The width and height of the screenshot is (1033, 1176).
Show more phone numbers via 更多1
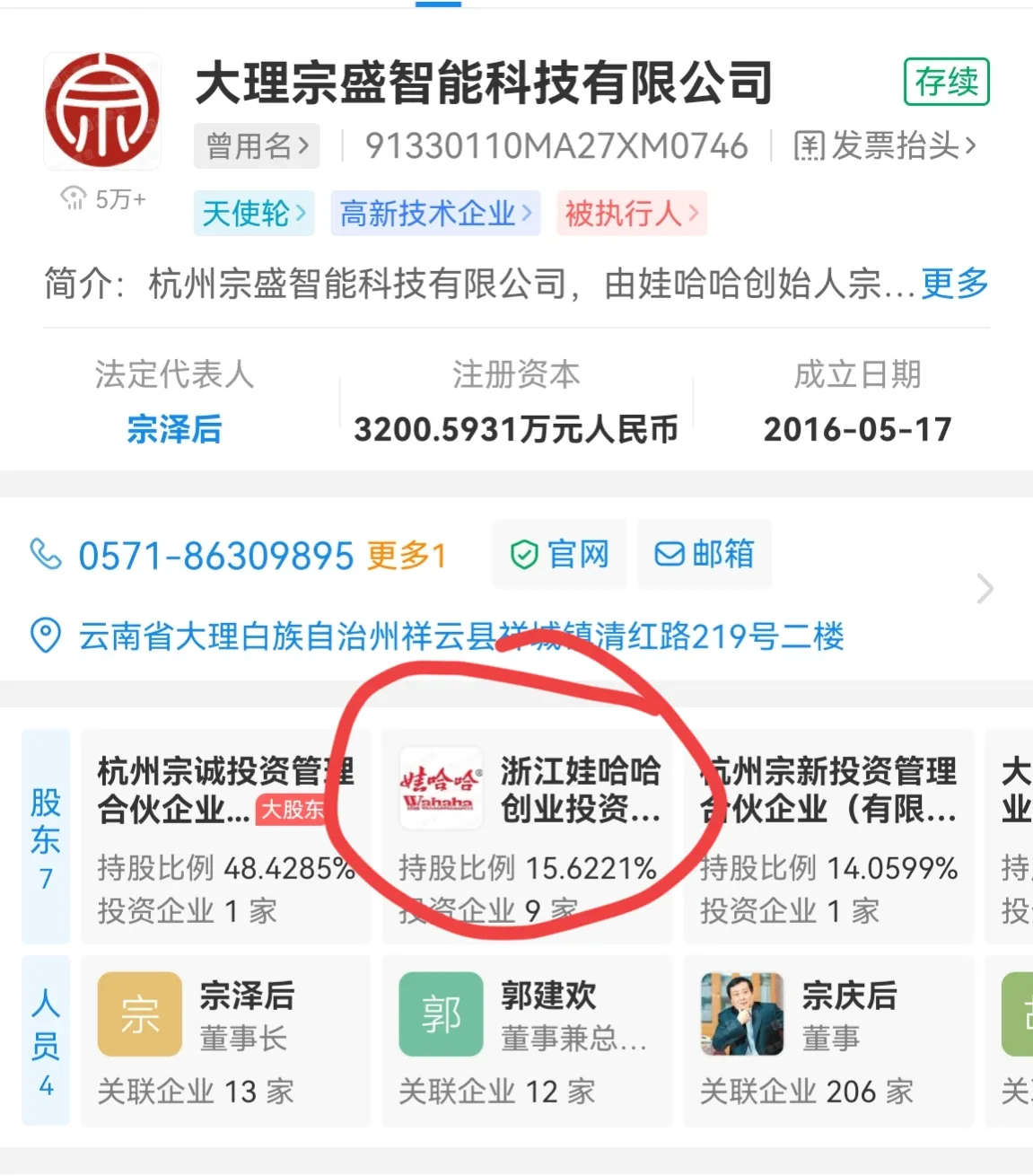[x=407, y=556]
